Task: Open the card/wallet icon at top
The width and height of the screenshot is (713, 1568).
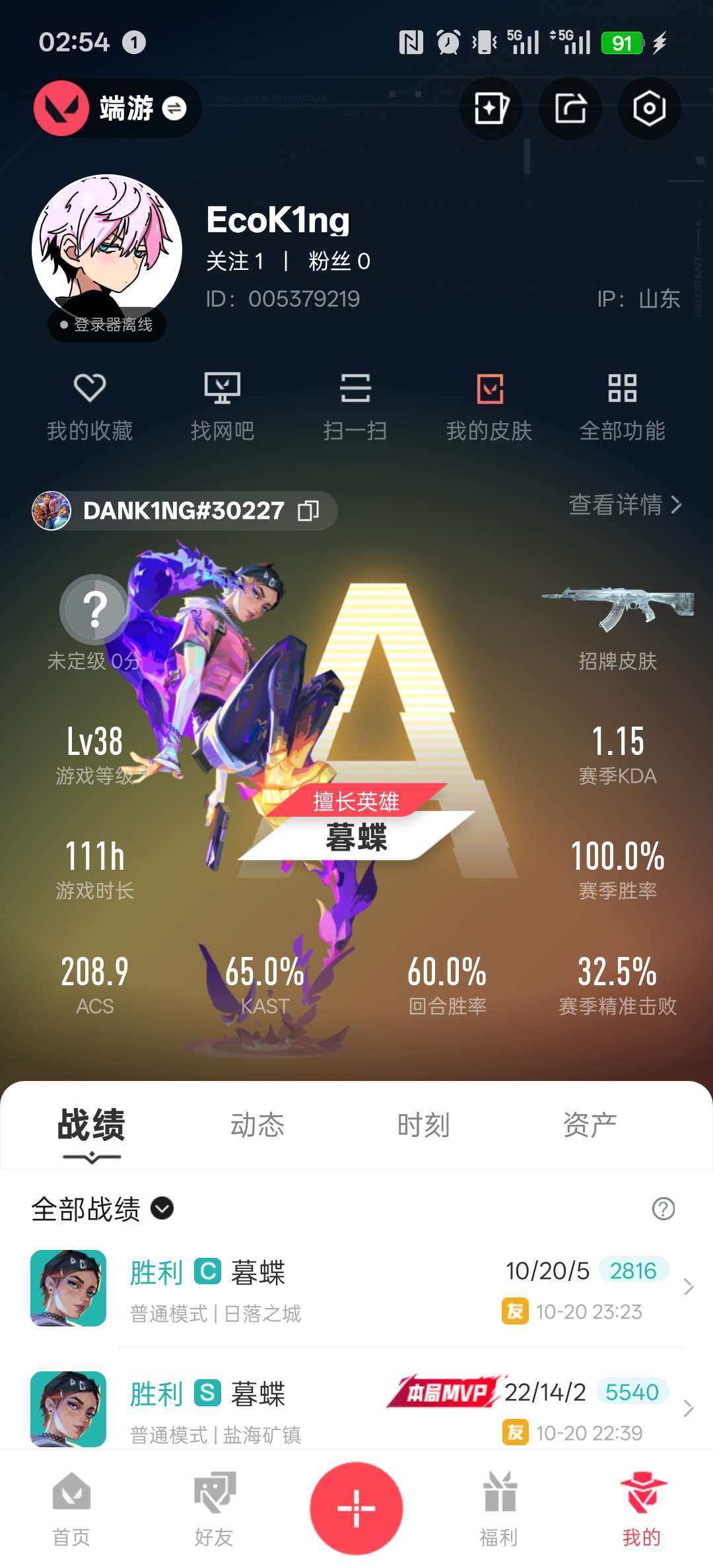Action: [490, 108]
